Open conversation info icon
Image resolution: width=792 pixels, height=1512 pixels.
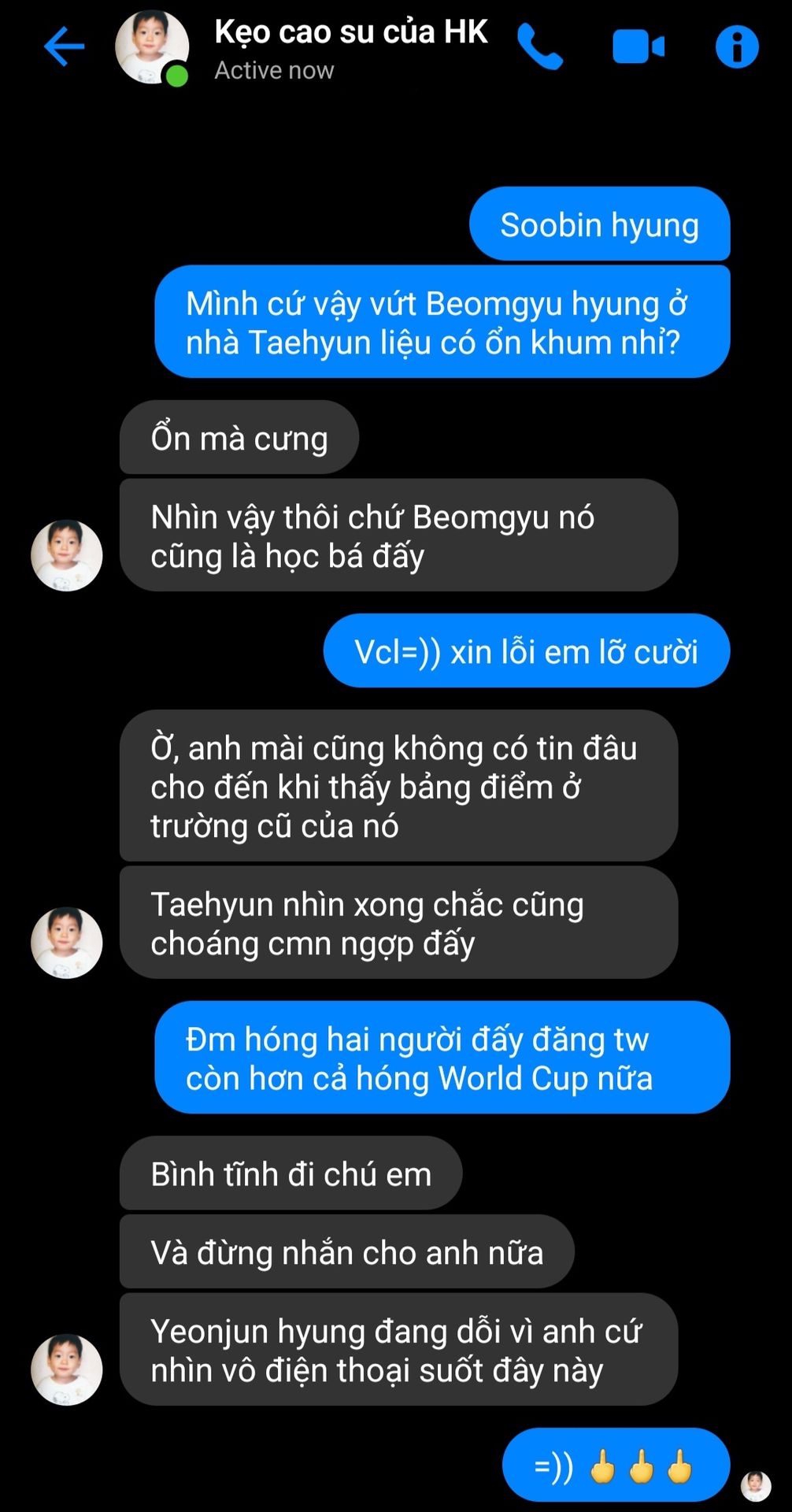(737, 46)
